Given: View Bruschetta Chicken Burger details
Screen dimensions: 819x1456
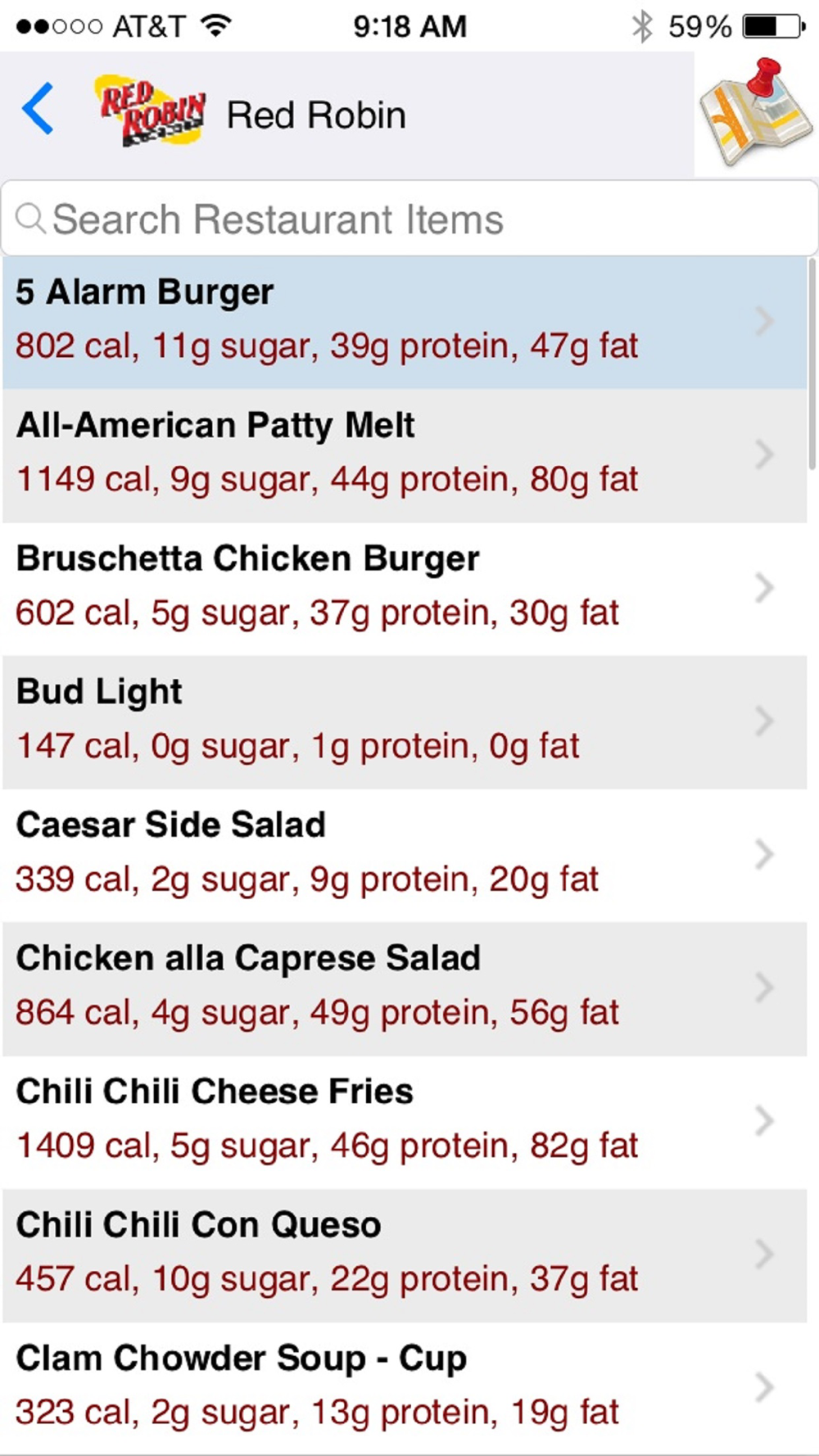Looking at the screenshot, I should pos(405,589).
